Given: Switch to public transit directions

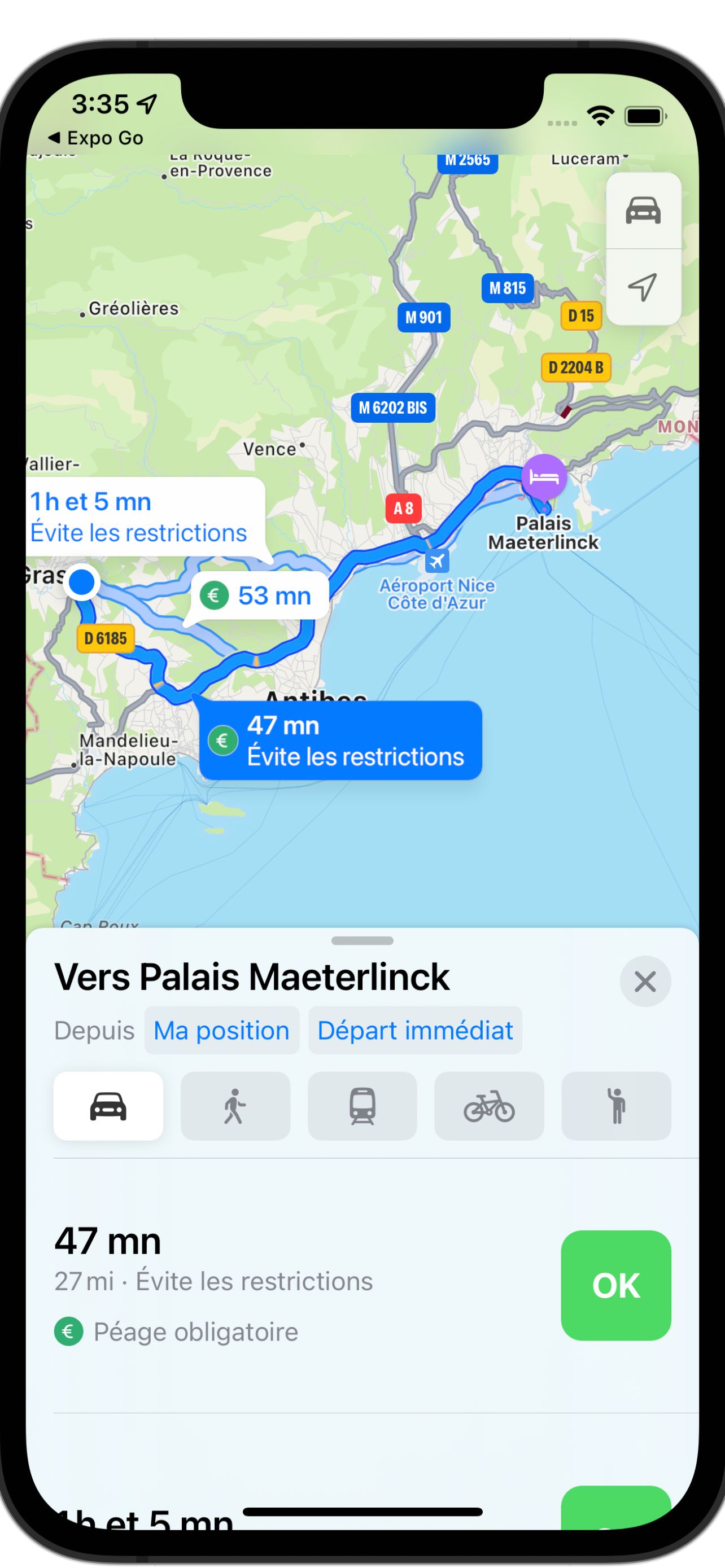Looking at the screenshot, I should tap(362, 1106).
